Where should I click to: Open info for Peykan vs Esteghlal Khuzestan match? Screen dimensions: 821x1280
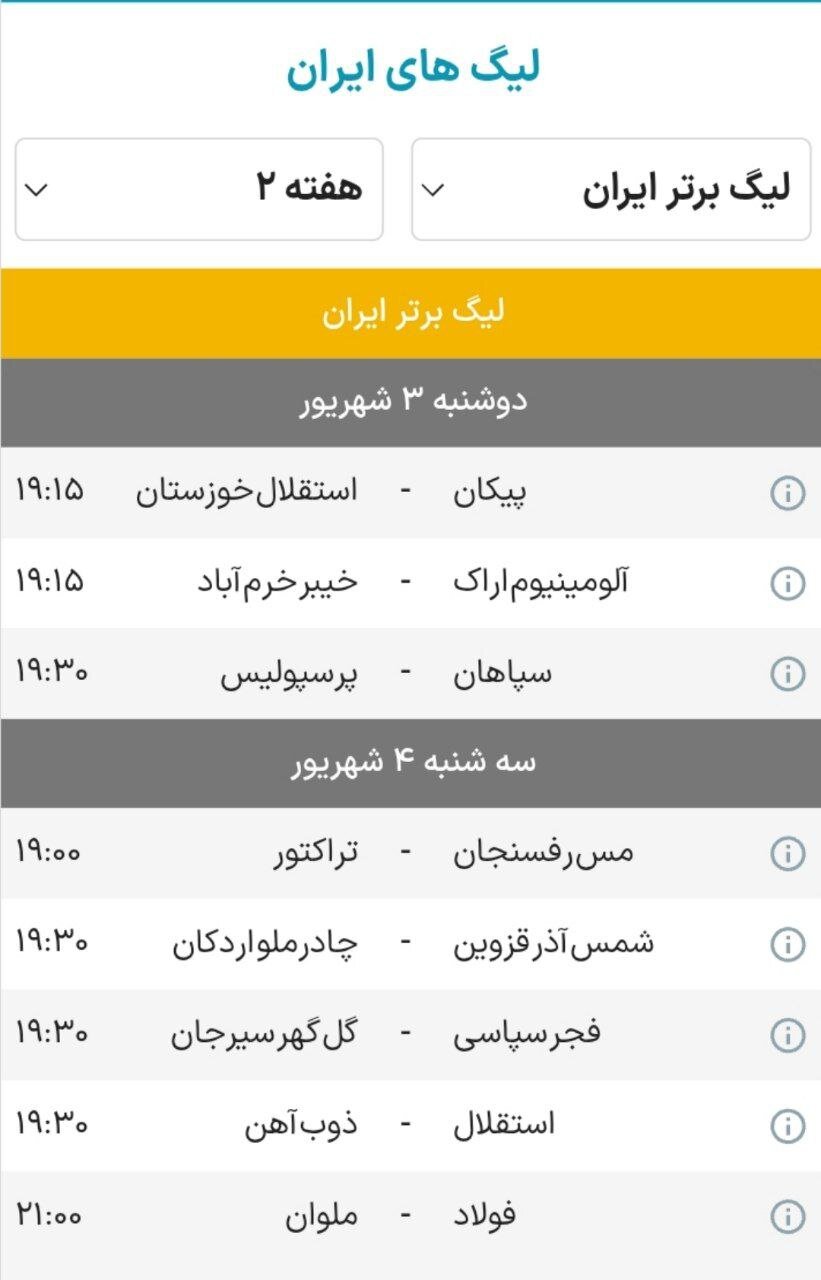point(787,493)
